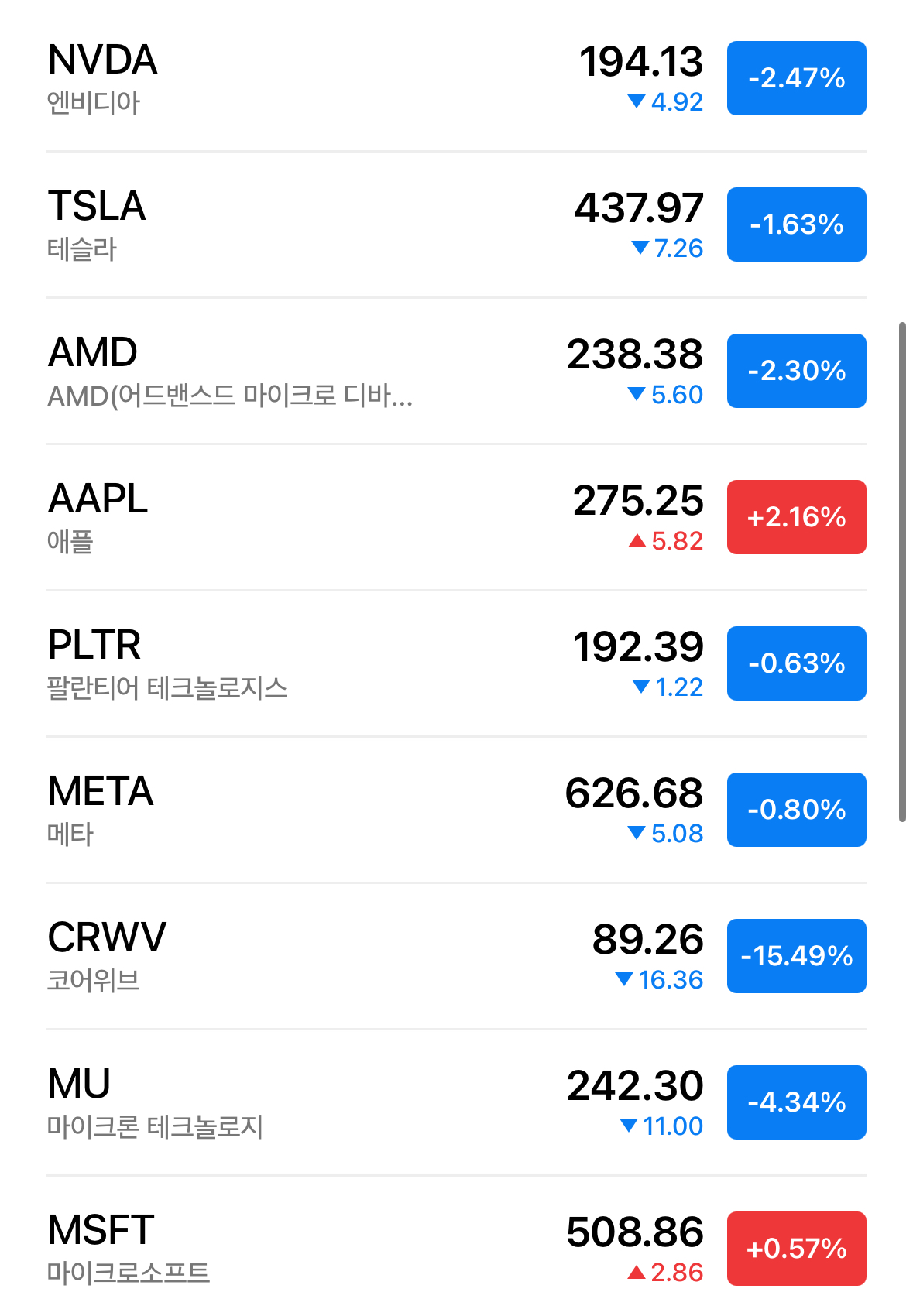Open the MU stock row

310,1102
